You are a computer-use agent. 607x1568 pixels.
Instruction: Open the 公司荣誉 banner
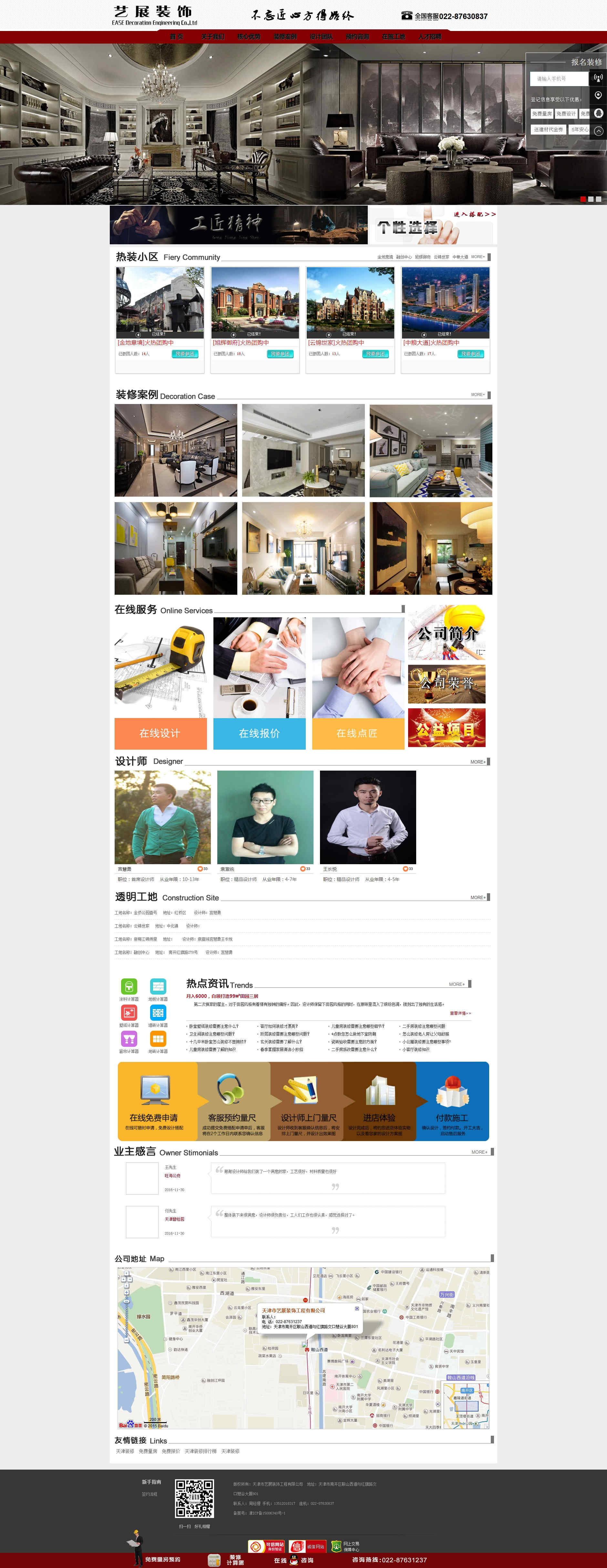coord(446,683)
